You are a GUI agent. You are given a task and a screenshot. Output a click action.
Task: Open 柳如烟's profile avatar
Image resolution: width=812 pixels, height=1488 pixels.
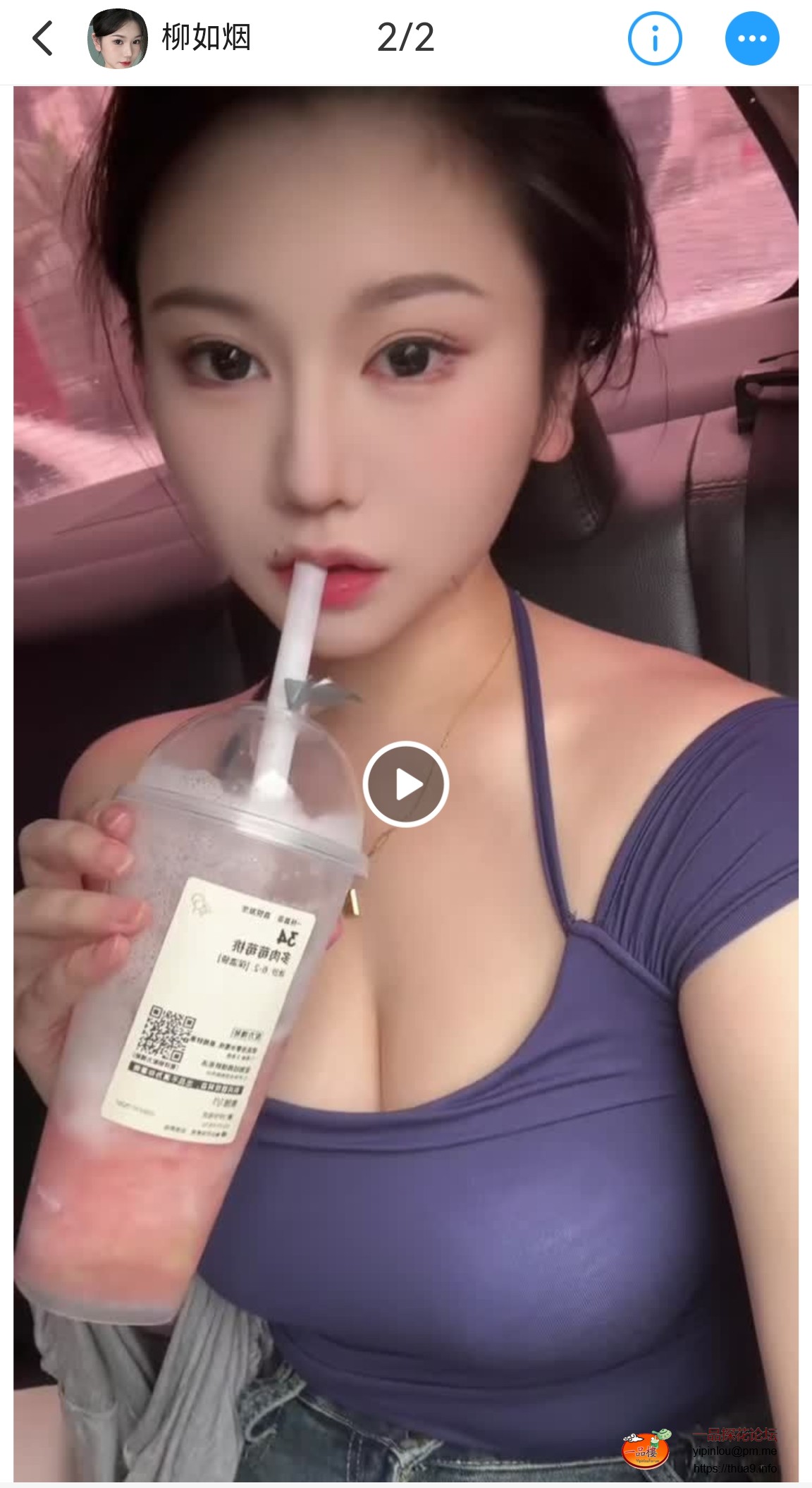pyautogui.click(x=117, y=38)
